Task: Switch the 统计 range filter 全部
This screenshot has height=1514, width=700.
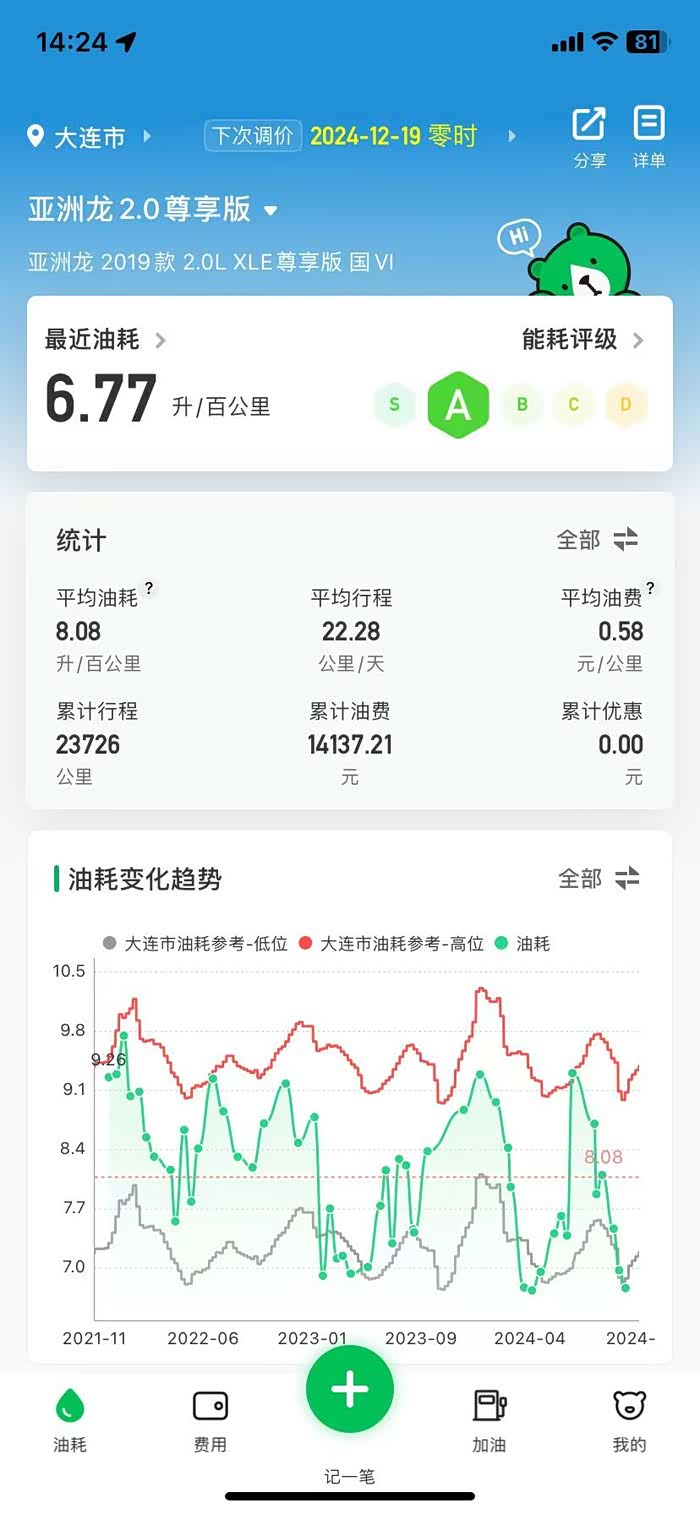Action: [597, 540]
